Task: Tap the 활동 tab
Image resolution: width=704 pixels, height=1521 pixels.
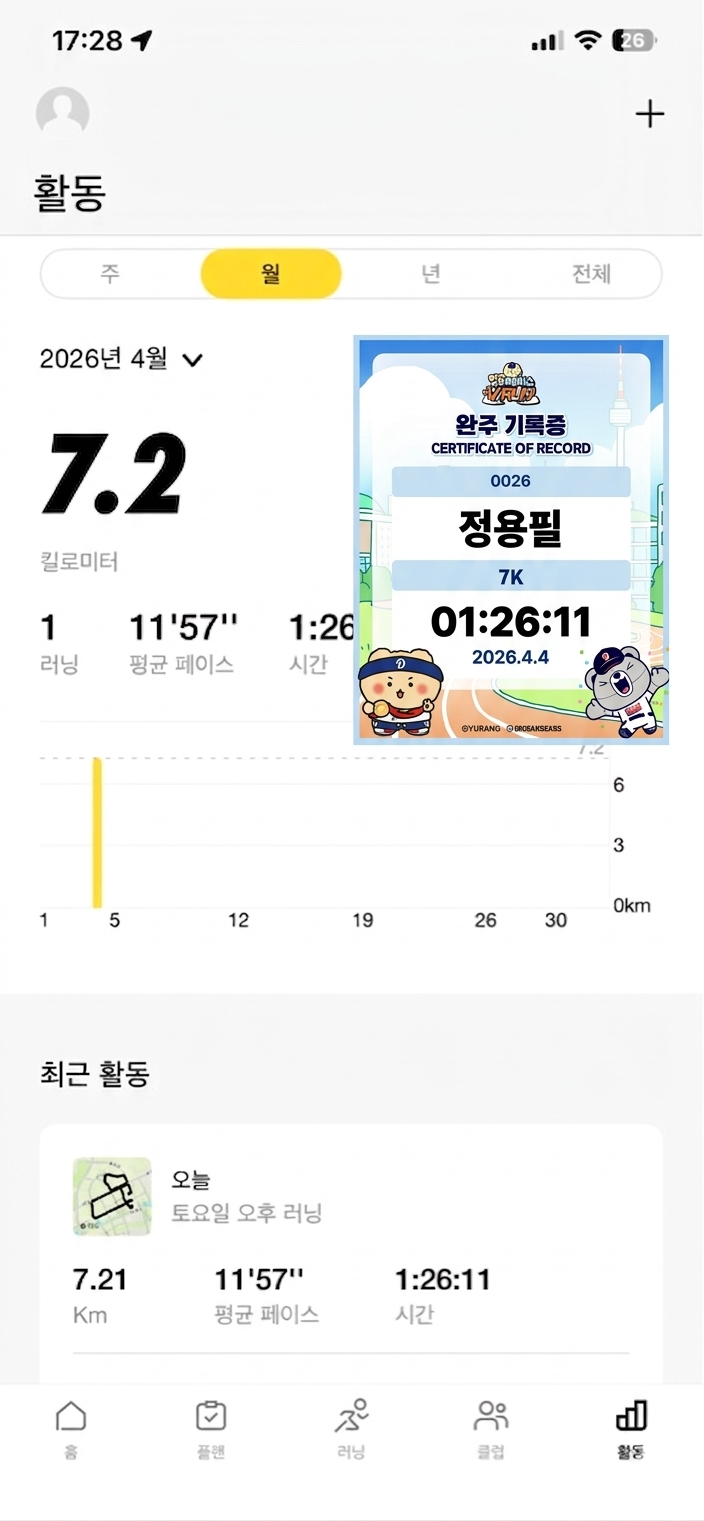Action: [631, 1428]
